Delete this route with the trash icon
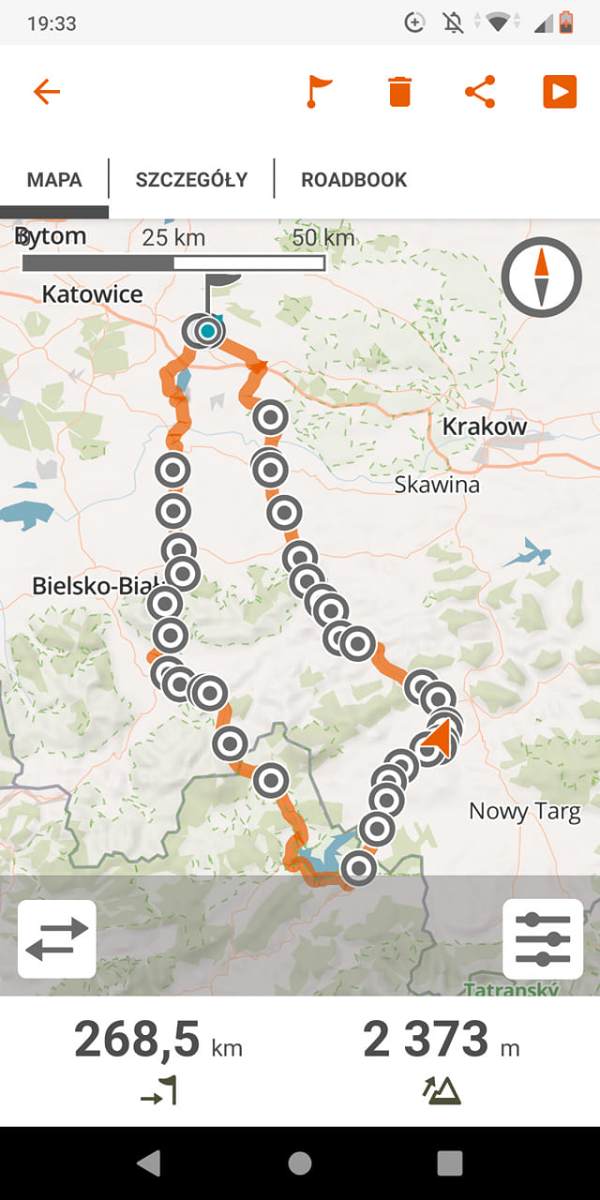600x1200 pixels. tap(399, 92)
